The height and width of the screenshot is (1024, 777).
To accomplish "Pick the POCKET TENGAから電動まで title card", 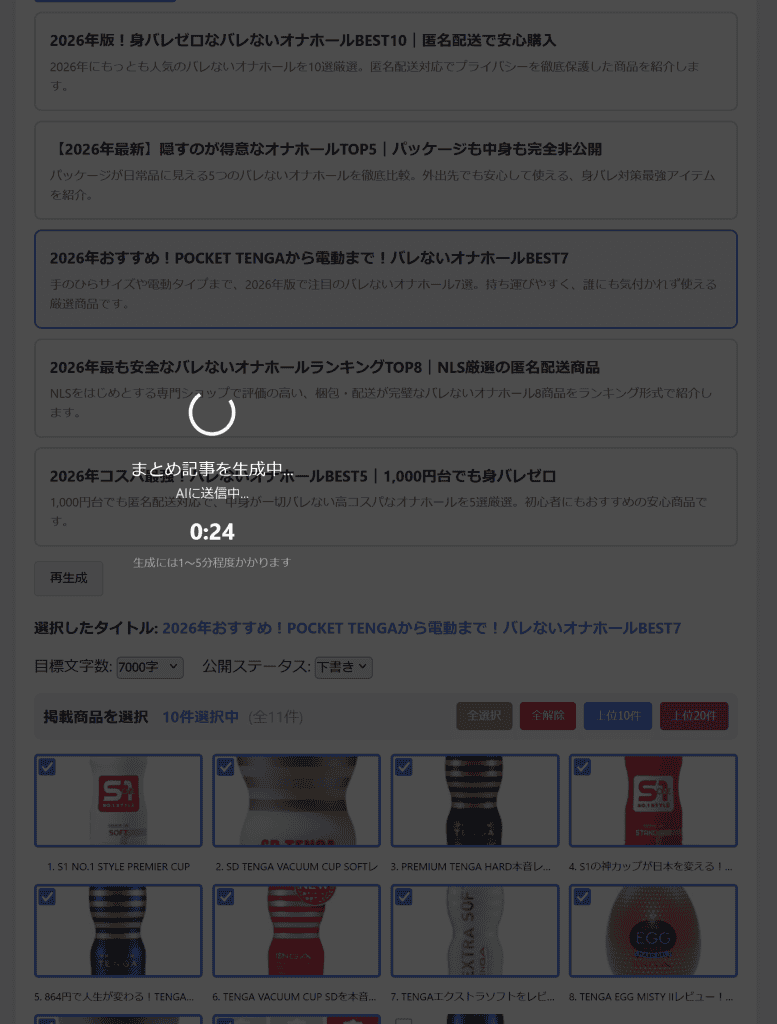I will click(385, 279).
